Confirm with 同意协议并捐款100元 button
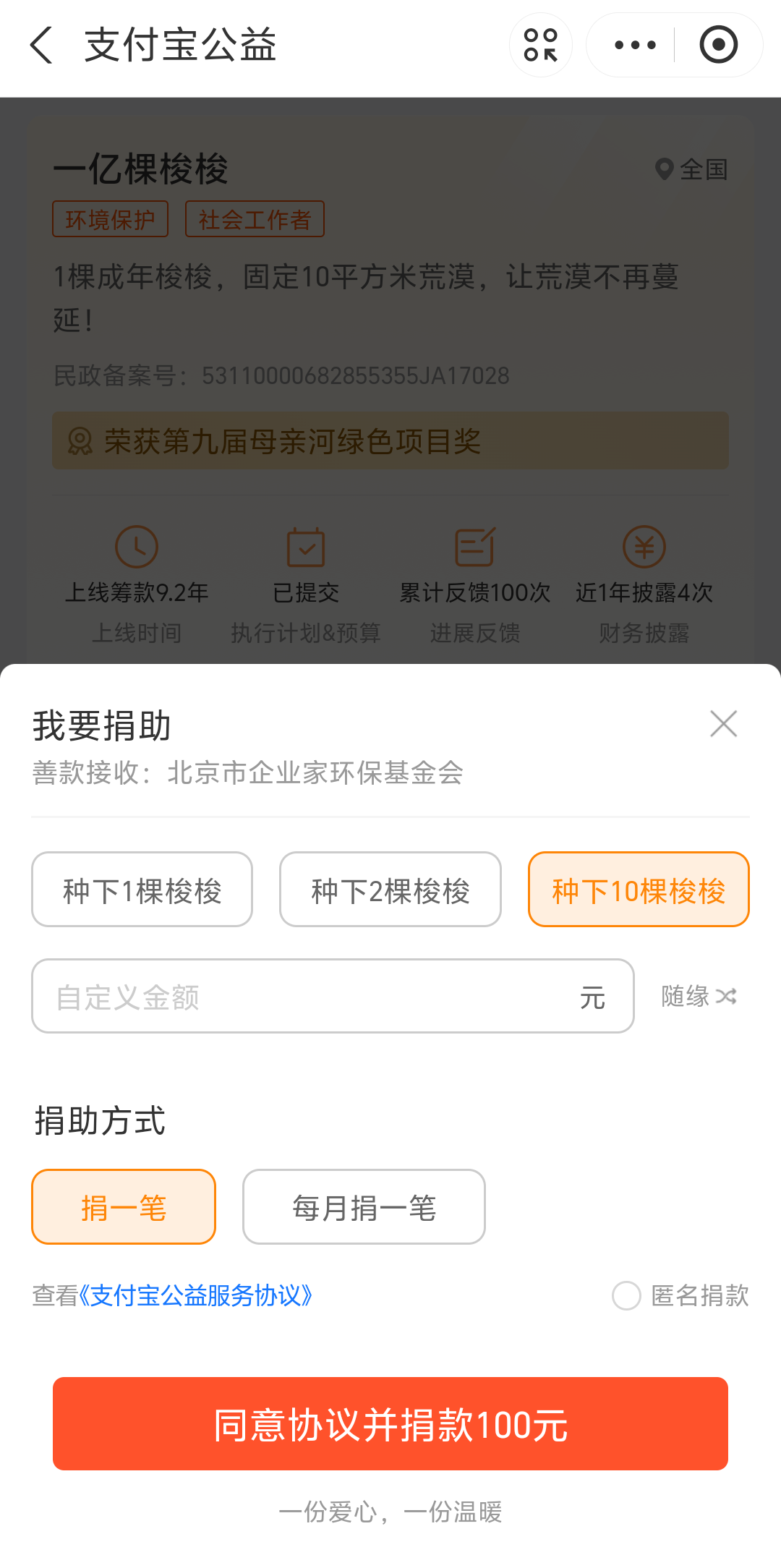Screen dimensions: 781x1568 pyautogui.click(x=390, y=1424)
